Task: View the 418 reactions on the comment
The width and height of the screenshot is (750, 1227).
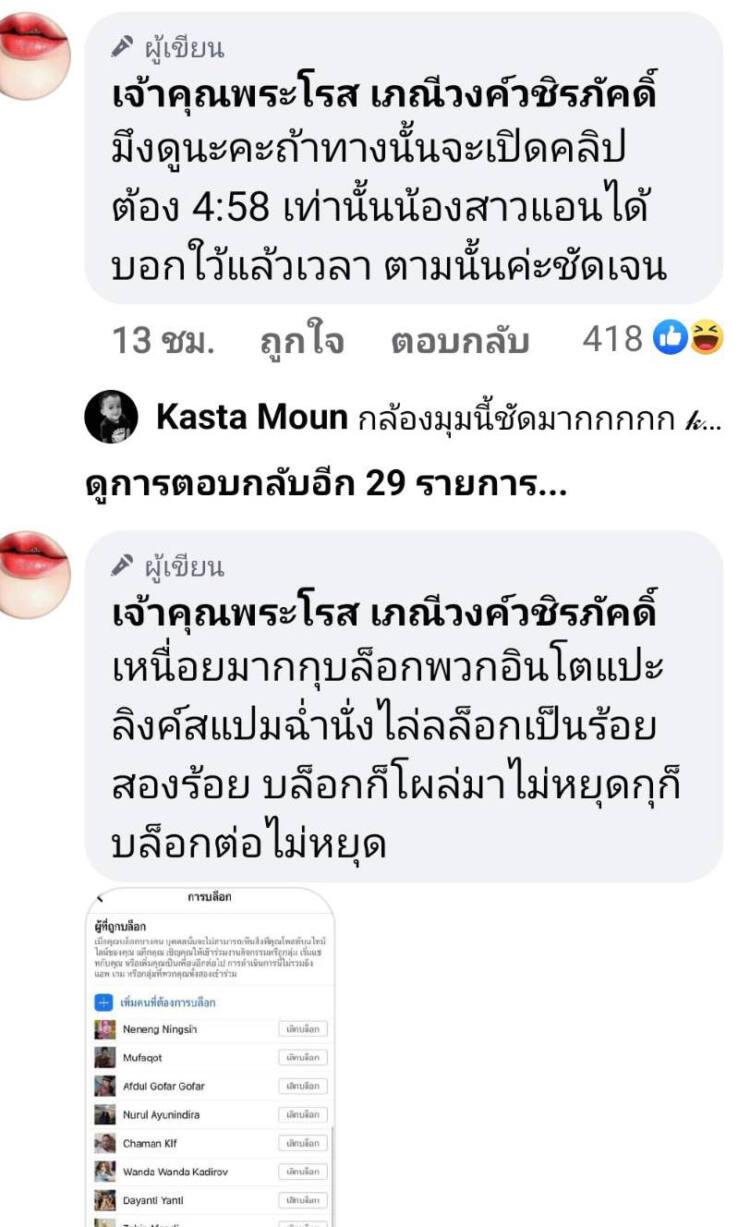Action: pyautogui.click(x=651, y=340)
